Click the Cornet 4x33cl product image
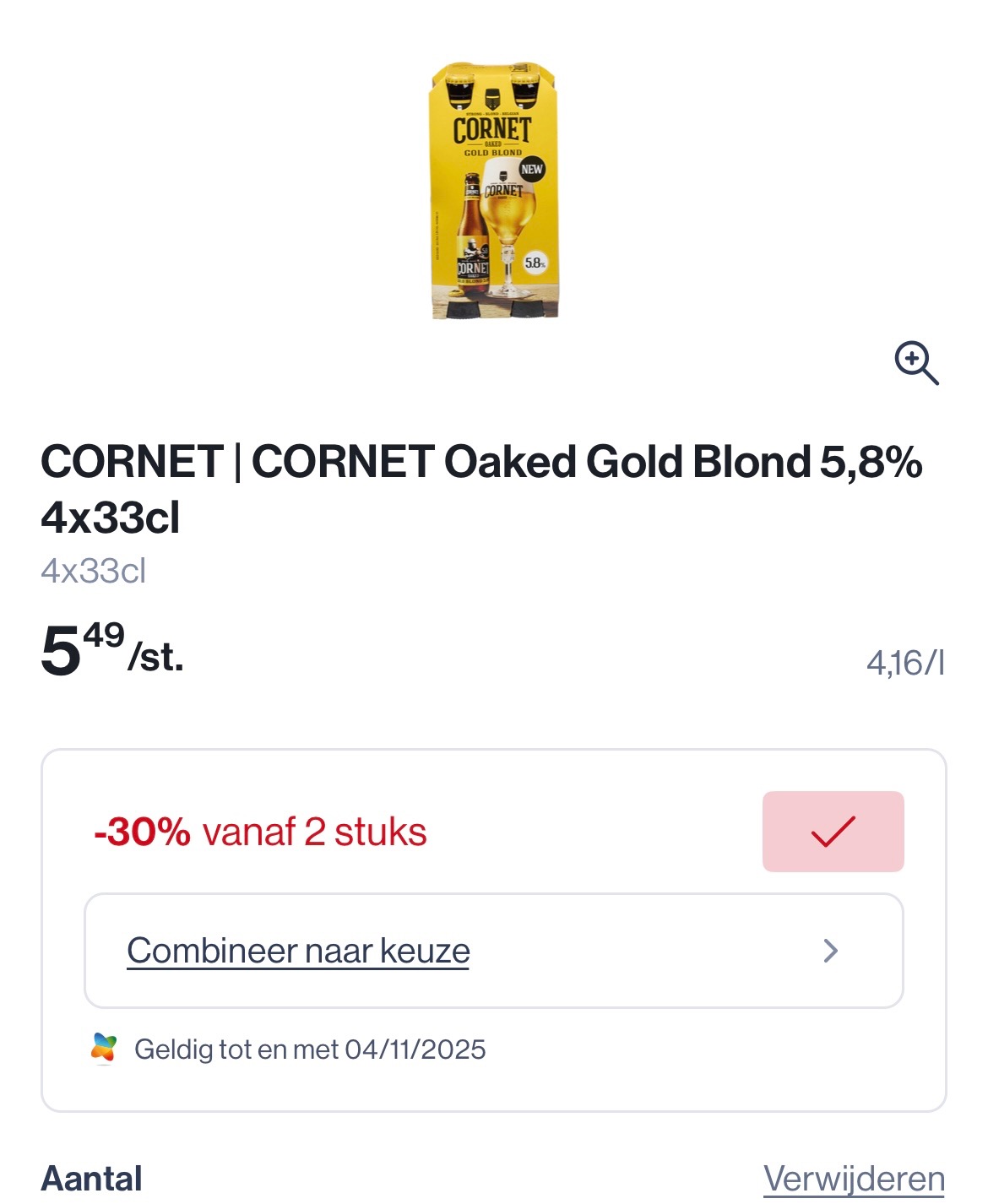 click(494, 190)
